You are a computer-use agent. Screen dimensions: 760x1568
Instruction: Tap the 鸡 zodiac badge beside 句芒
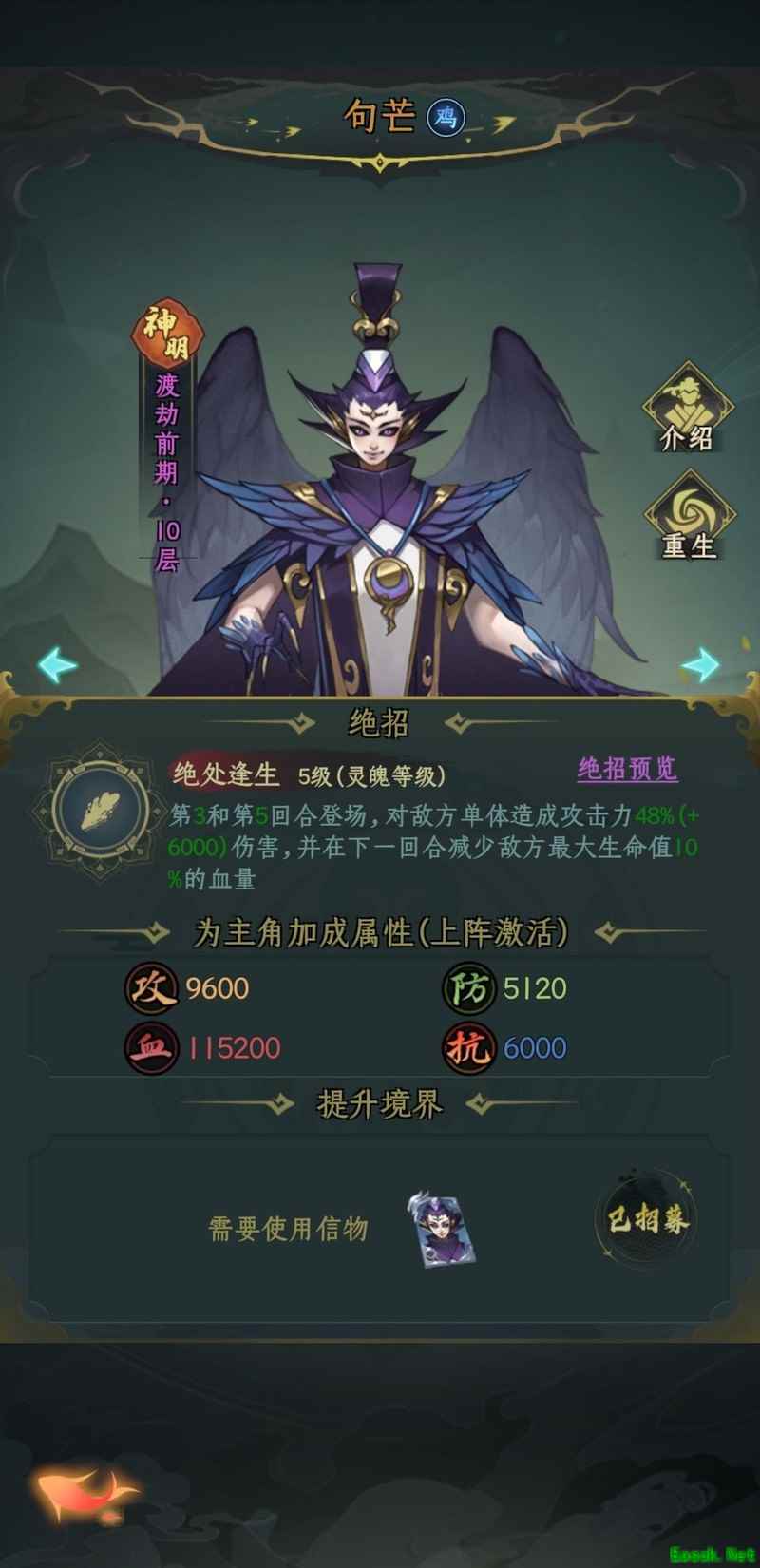(446, 117)
